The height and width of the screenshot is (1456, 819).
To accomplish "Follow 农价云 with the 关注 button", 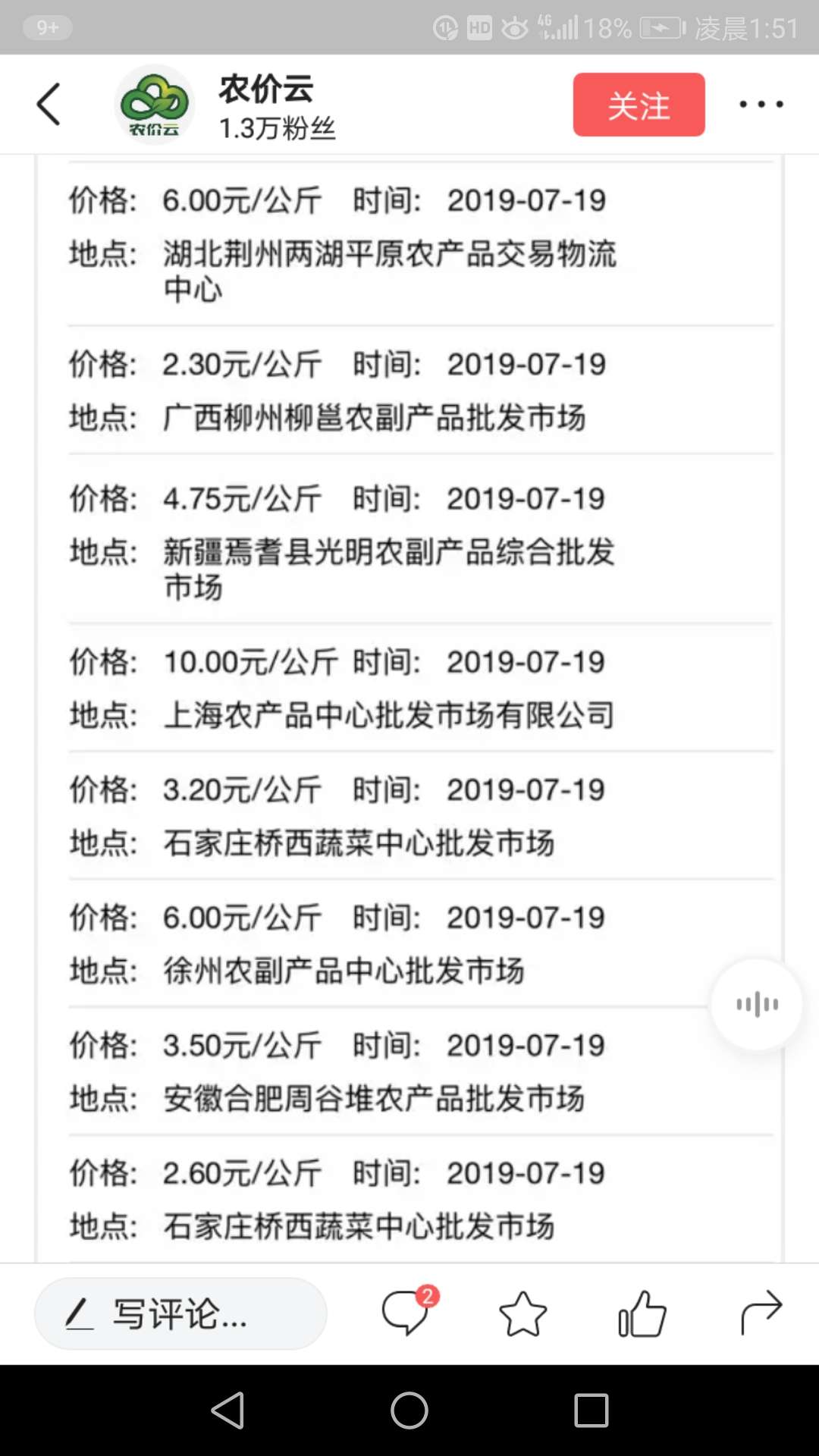I will [639, 105].
